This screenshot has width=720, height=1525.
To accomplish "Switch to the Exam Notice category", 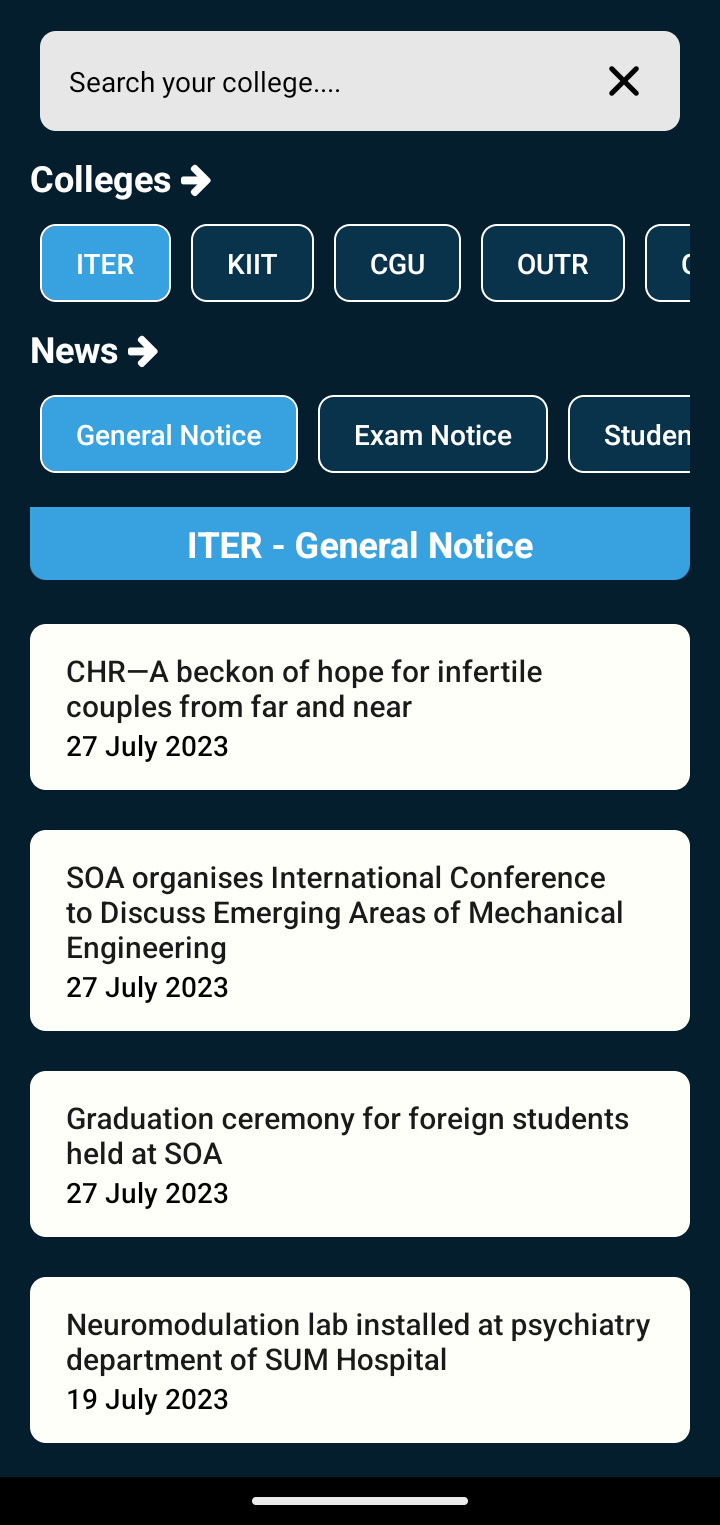I will coord(432,435).
